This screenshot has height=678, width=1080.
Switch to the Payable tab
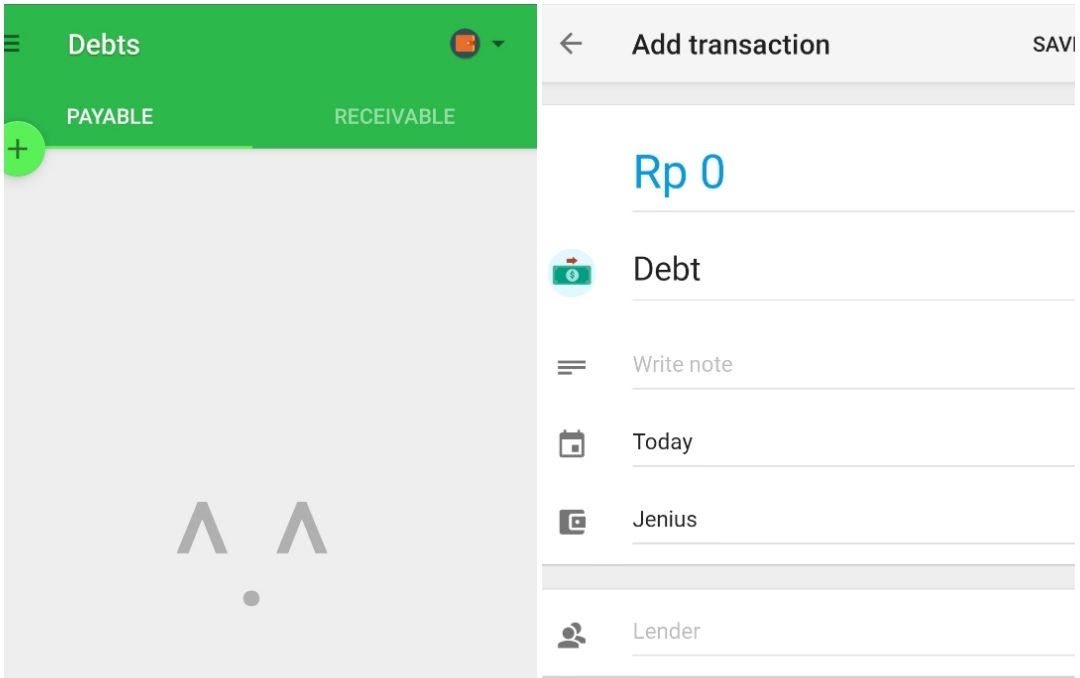tap(110, 117)
